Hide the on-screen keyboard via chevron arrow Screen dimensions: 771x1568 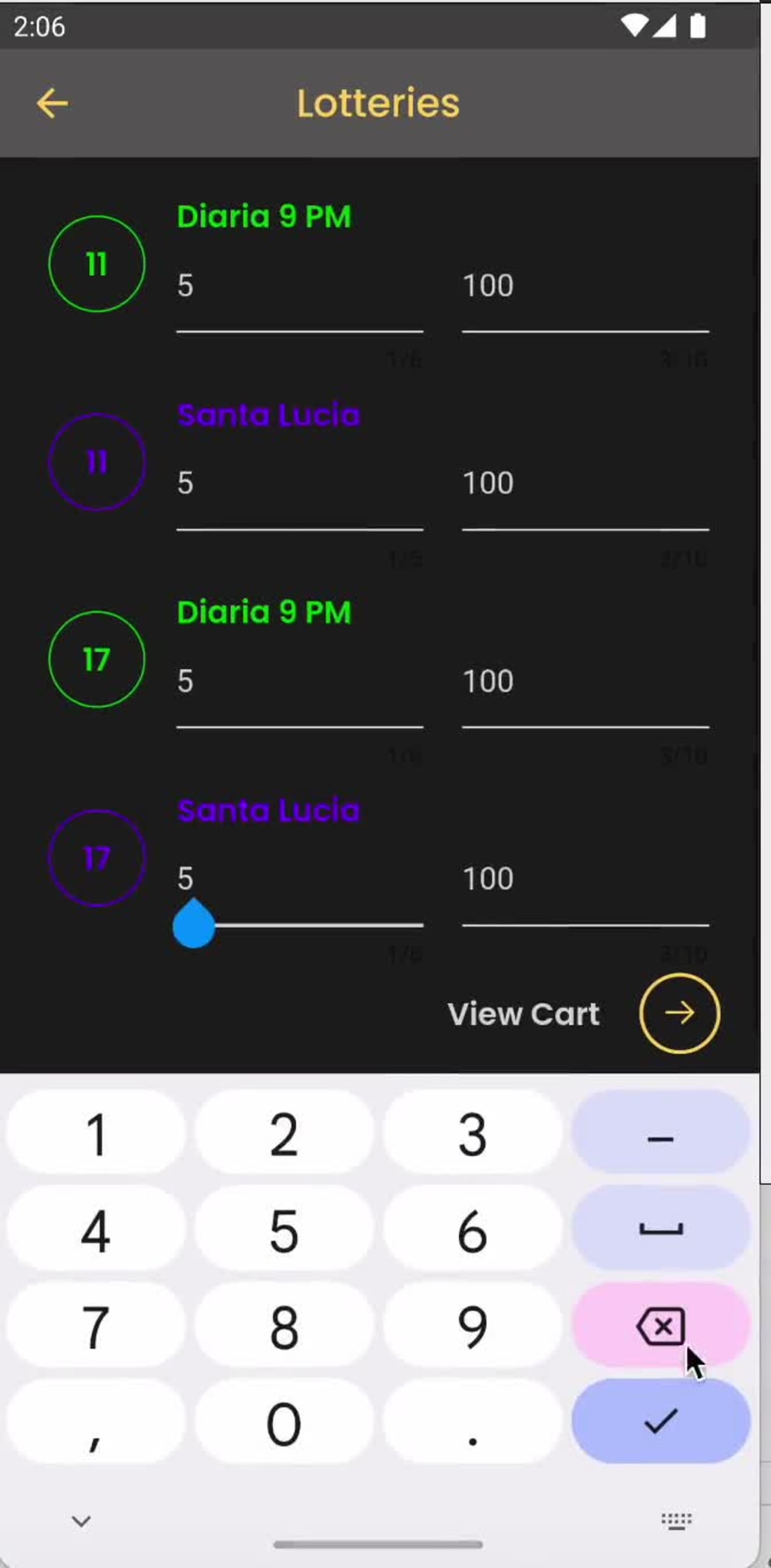(x=81, y=1520)
